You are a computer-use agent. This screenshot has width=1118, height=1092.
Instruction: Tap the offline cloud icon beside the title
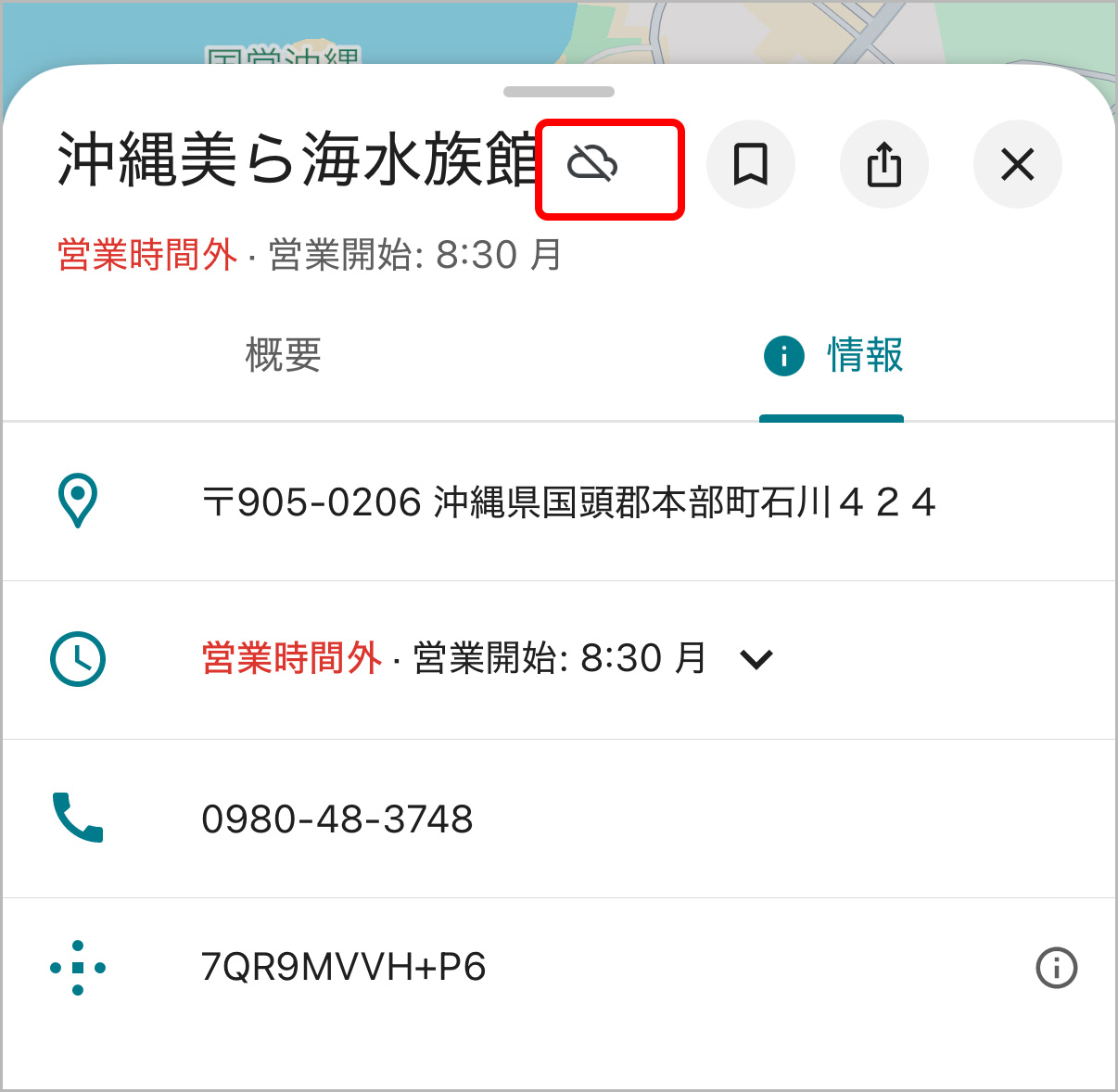click(593, 165)
